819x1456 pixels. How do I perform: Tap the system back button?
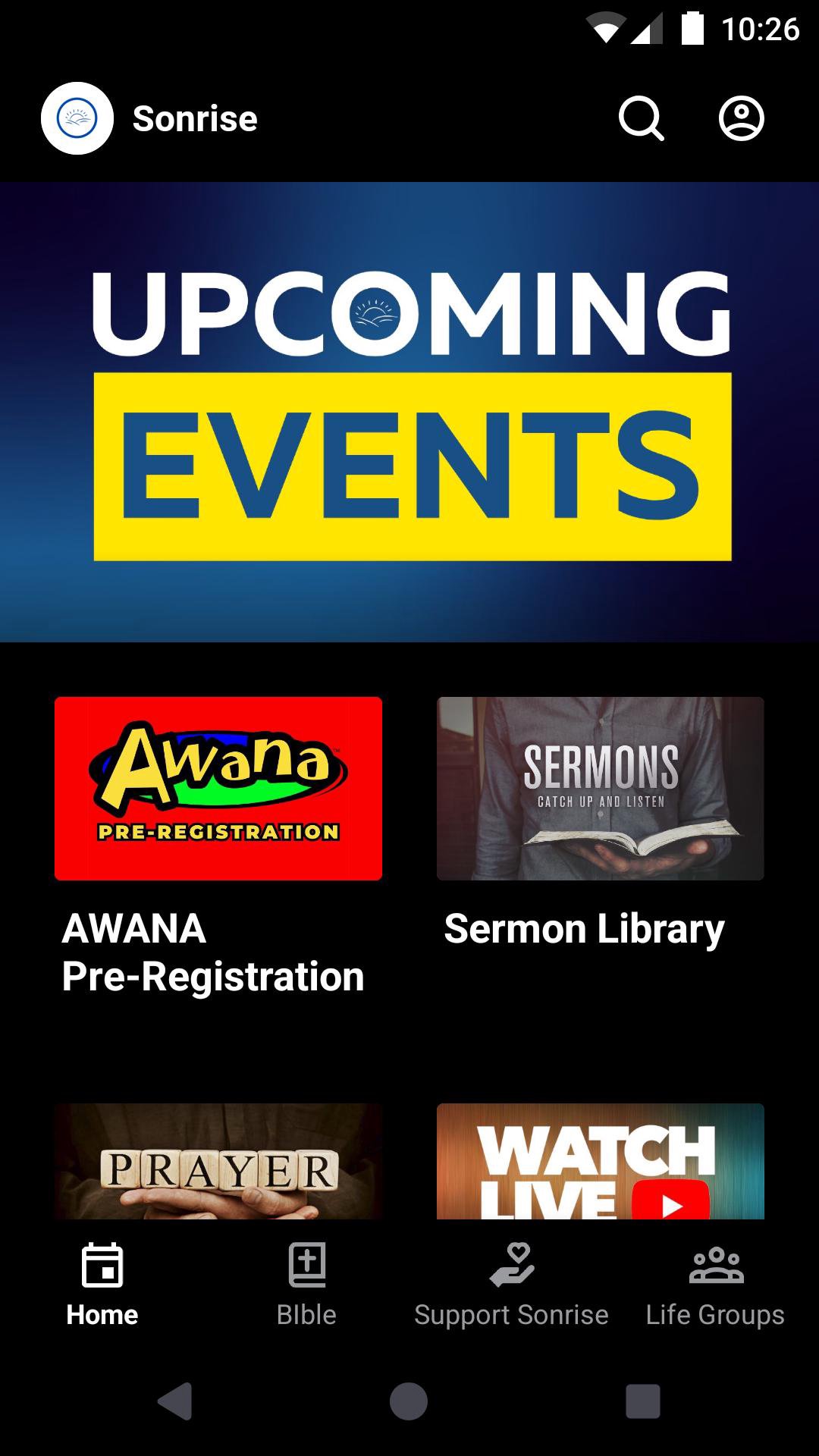tap(175, 1401)
